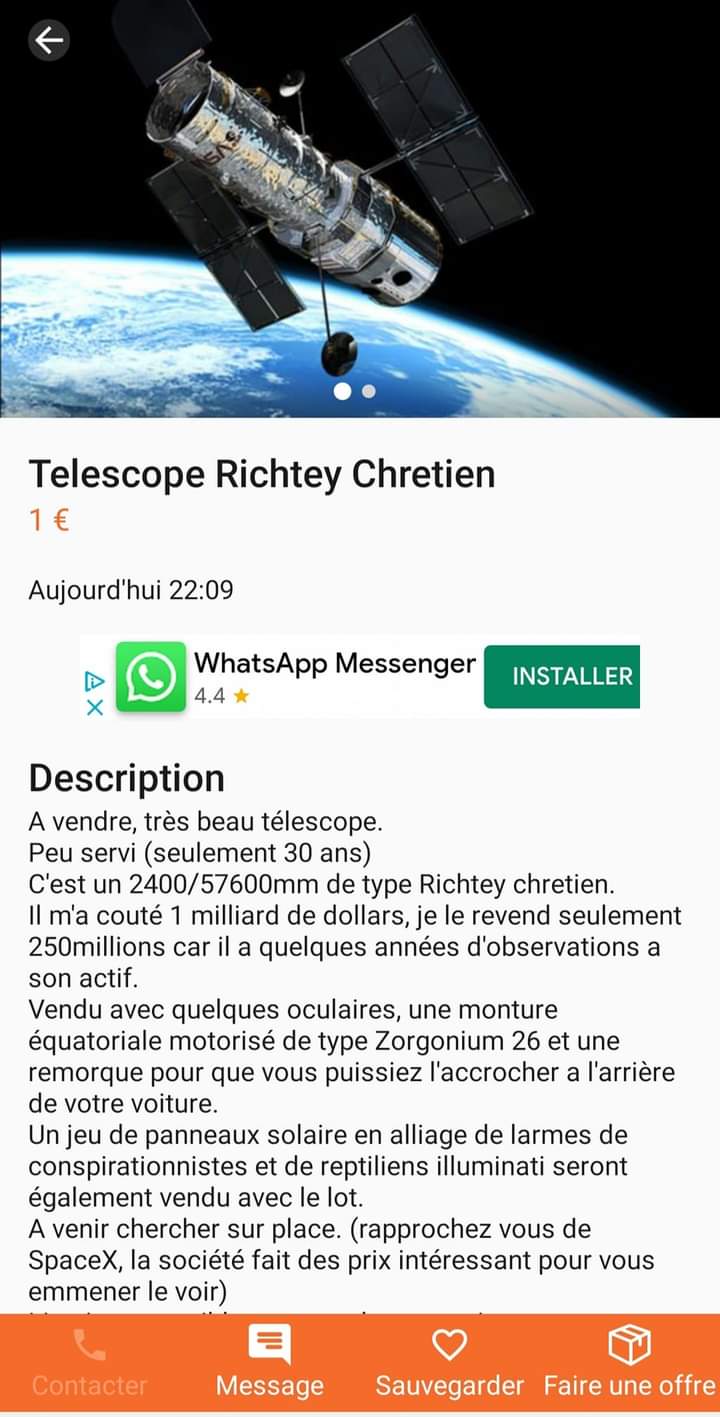The image size is (720, 1417).
Task: Close the WhatsApp ad banner
Action: 95,707
